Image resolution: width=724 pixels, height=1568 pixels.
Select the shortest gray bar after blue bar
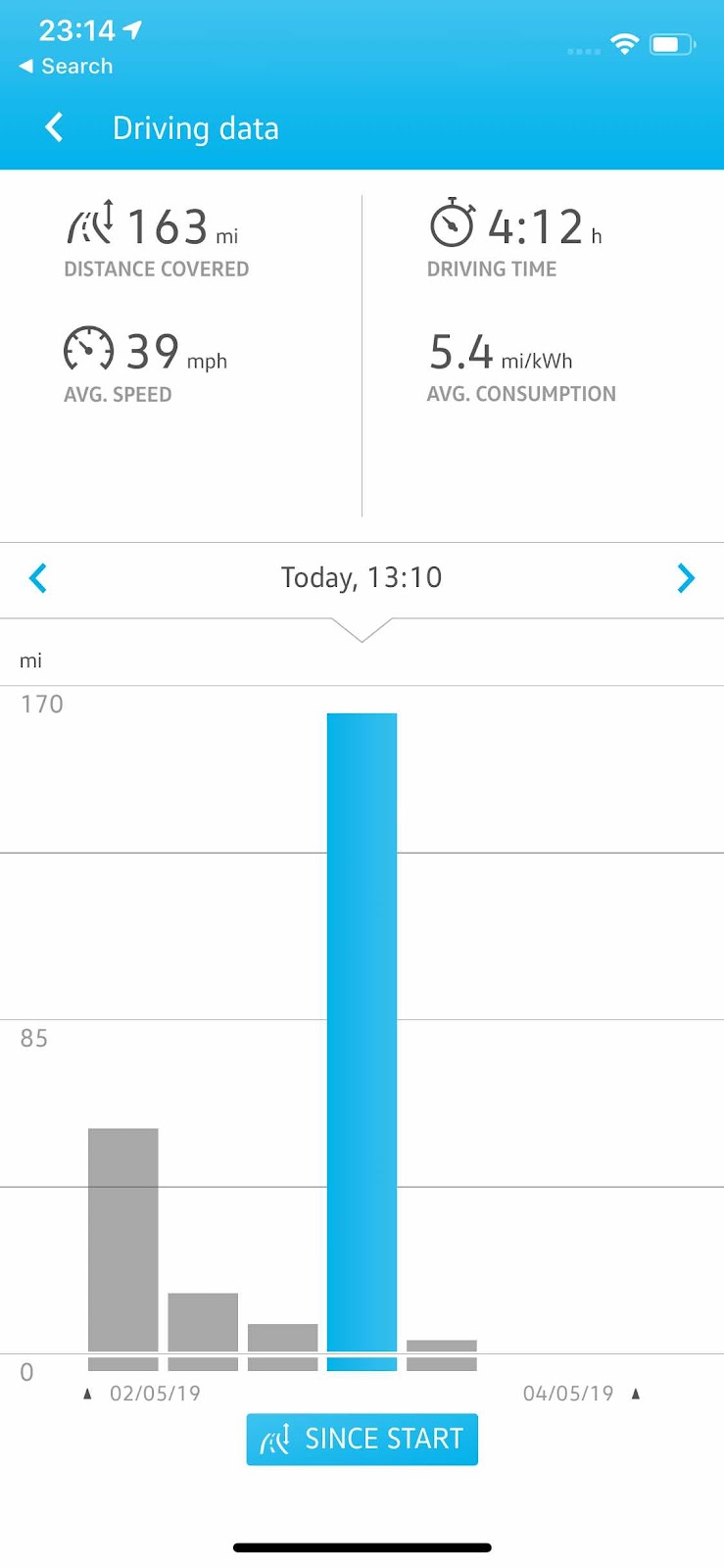442,1346
